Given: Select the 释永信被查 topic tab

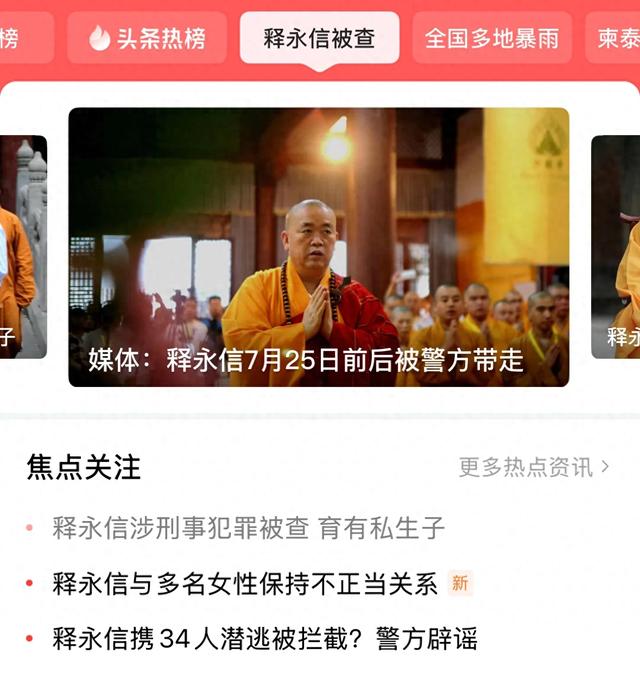Looking at the screenshot, I should point(319,39).
